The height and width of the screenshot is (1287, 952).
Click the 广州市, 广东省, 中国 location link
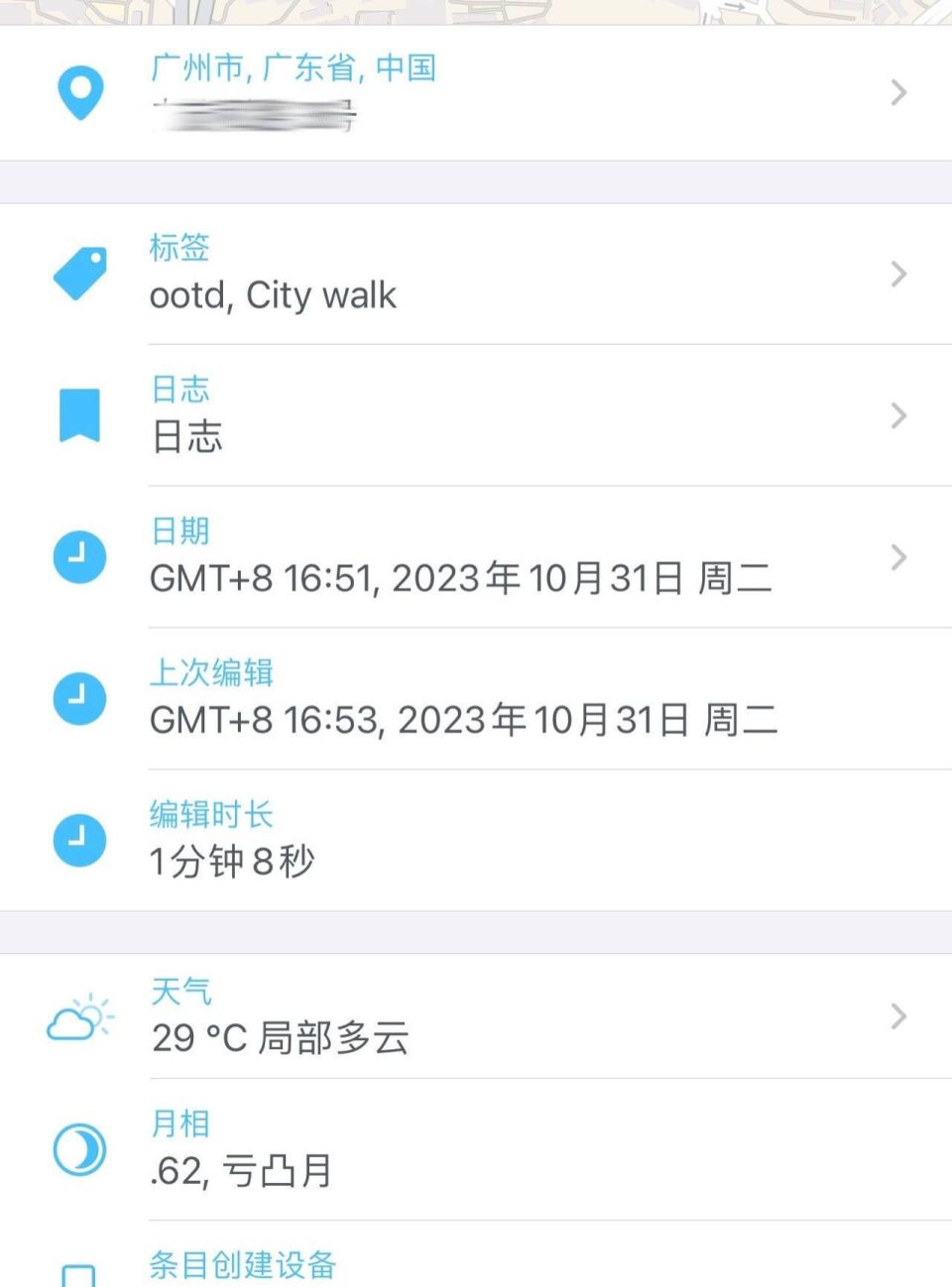coord(293,68)
